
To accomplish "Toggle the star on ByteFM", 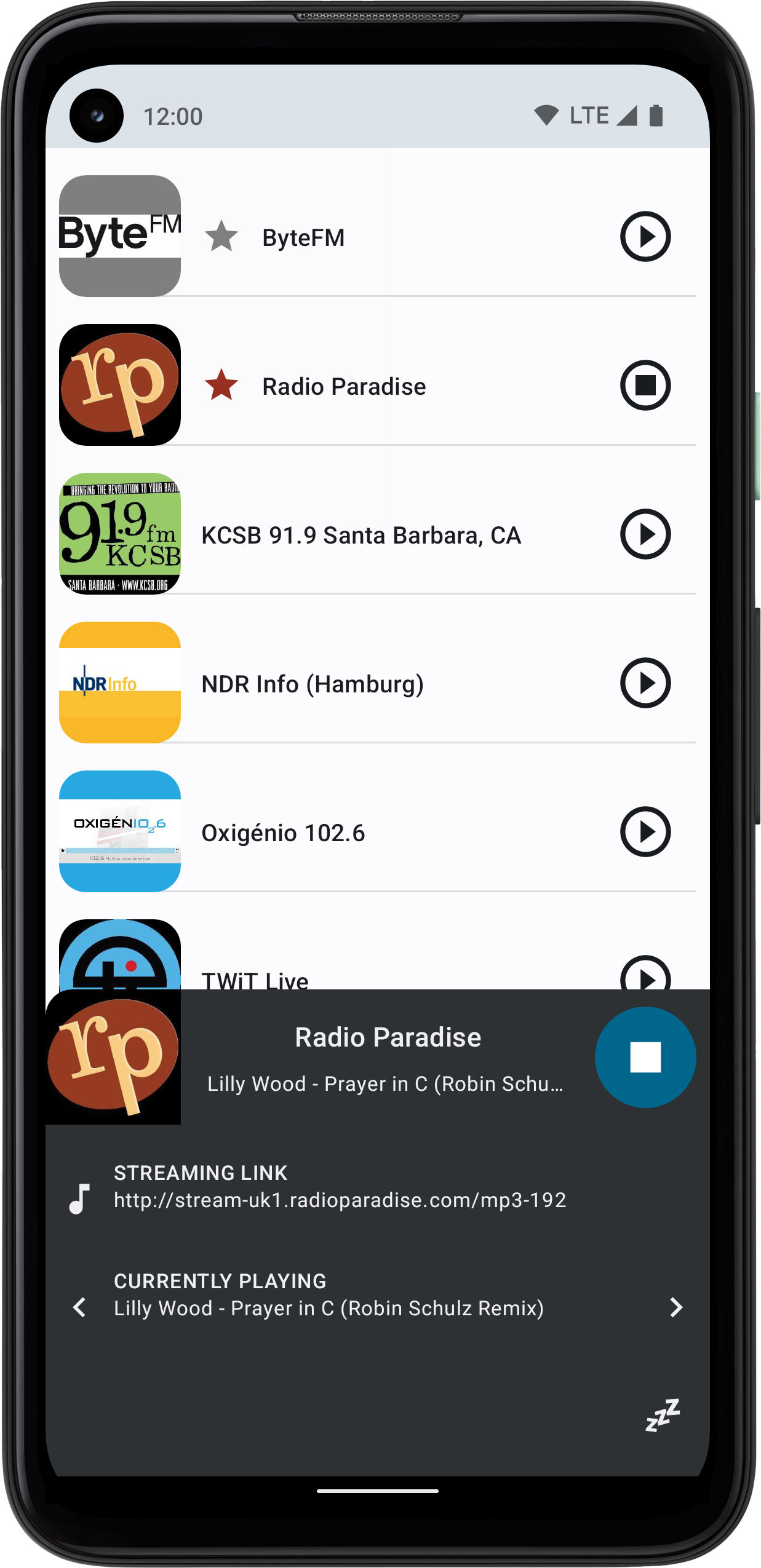I will click(221, 237).
